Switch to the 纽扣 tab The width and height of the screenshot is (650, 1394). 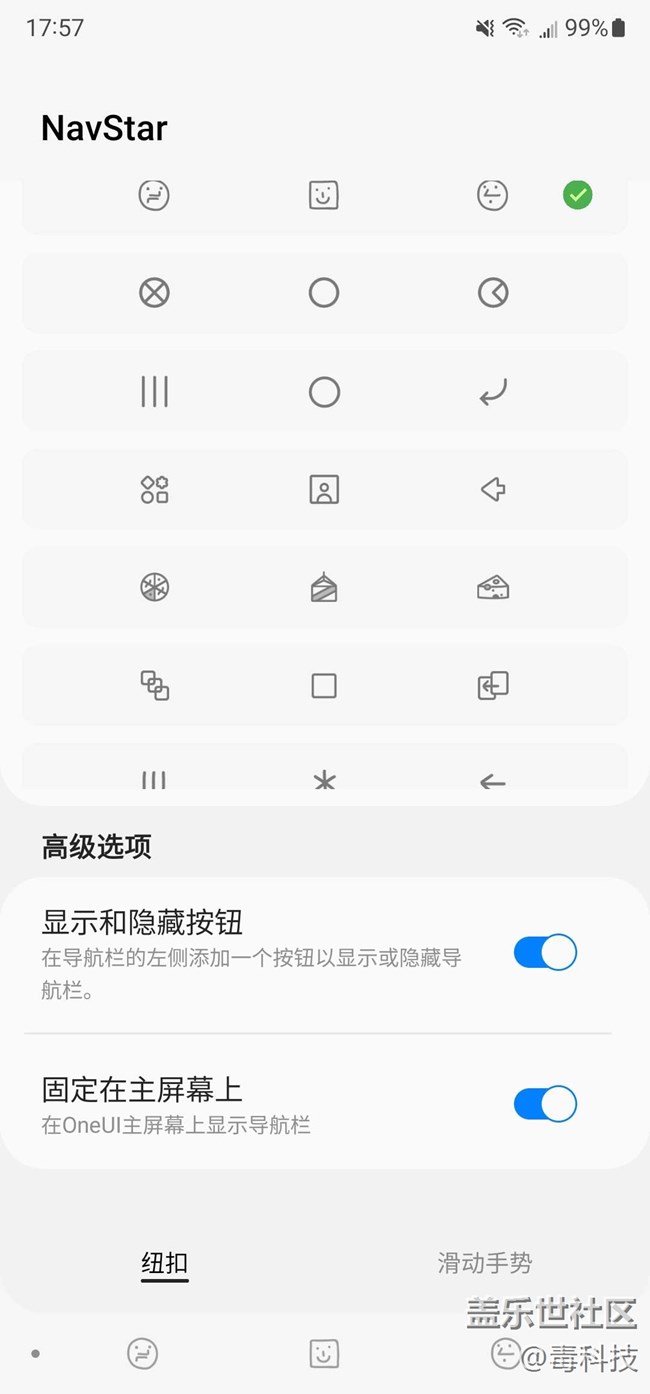point(164,1264)
